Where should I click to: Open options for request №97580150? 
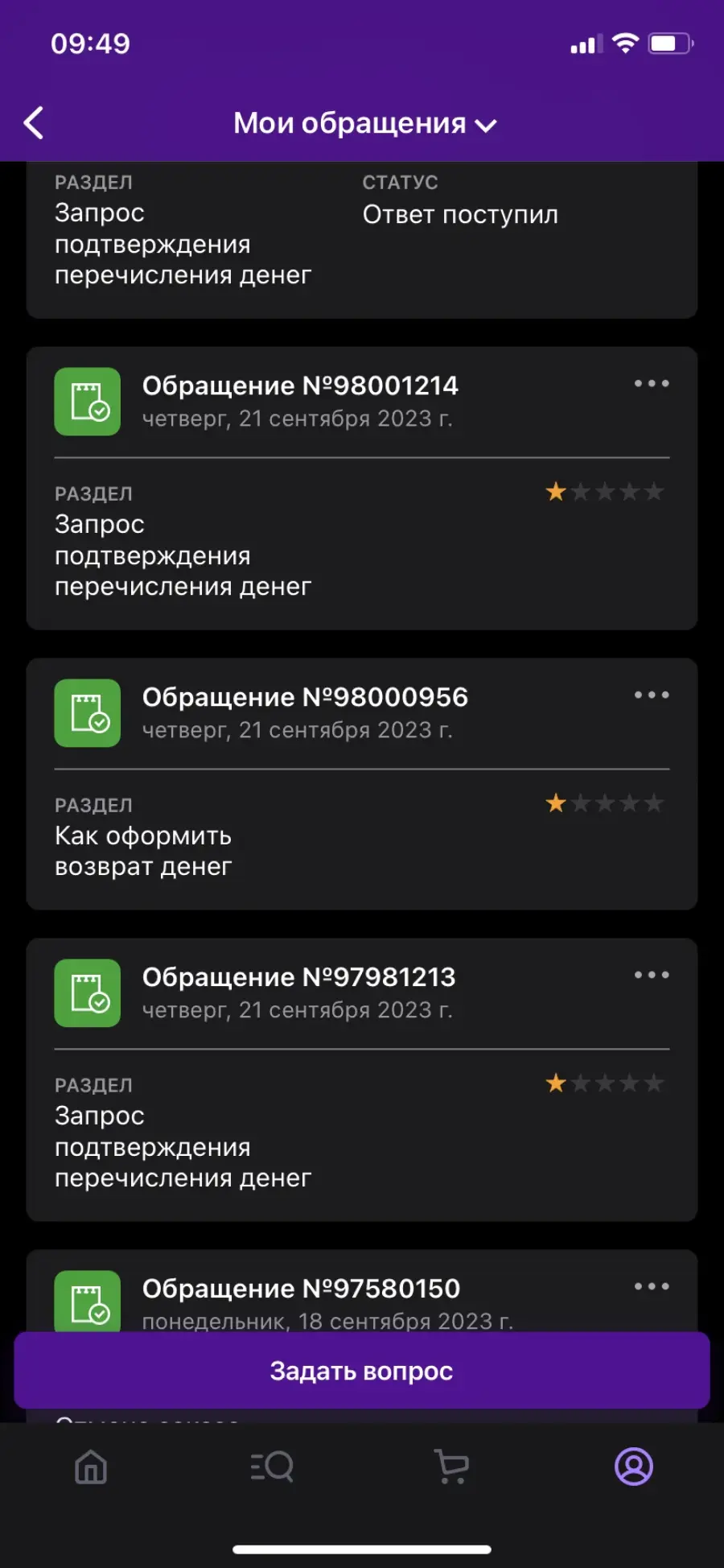click(x=652, y=1287)
